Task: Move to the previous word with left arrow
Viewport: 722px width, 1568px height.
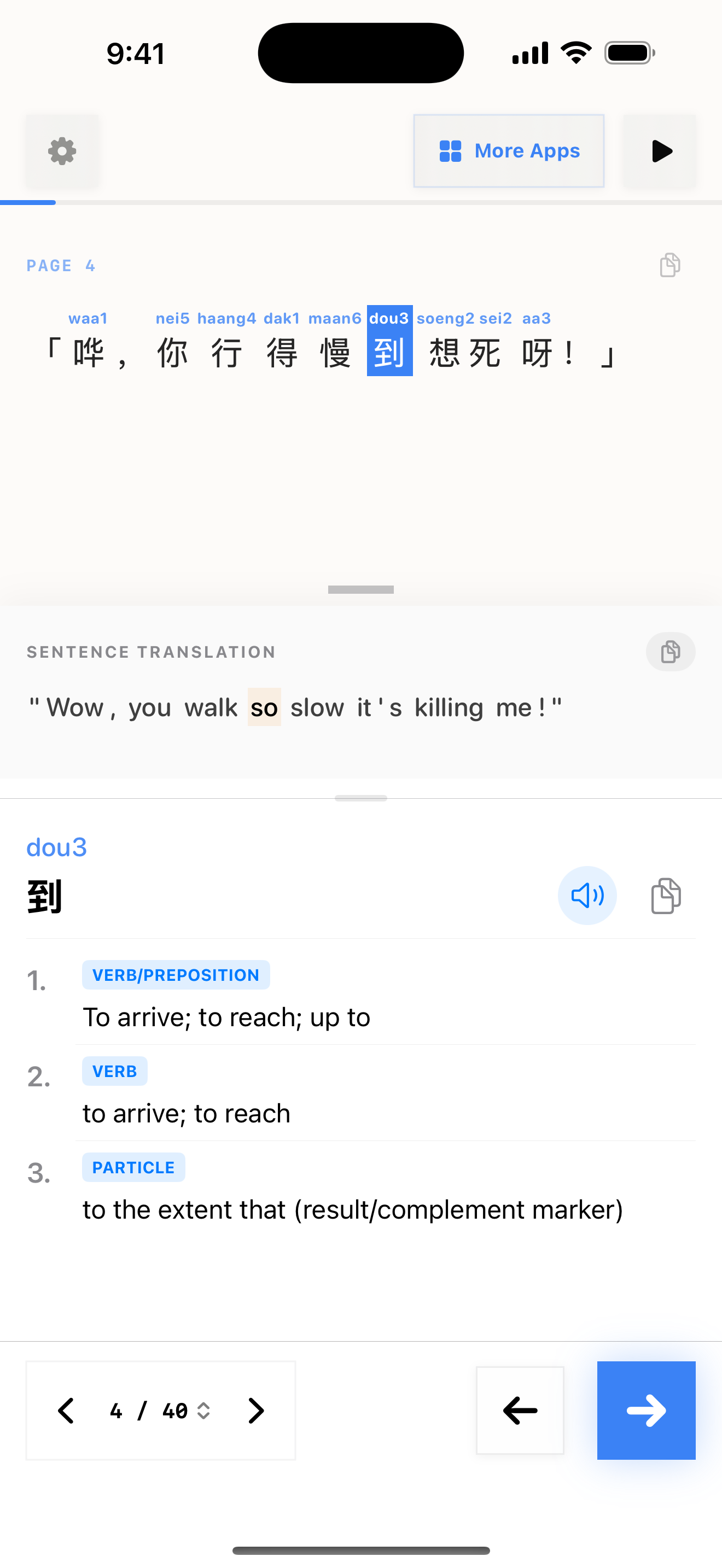Action: point(520,1411)
